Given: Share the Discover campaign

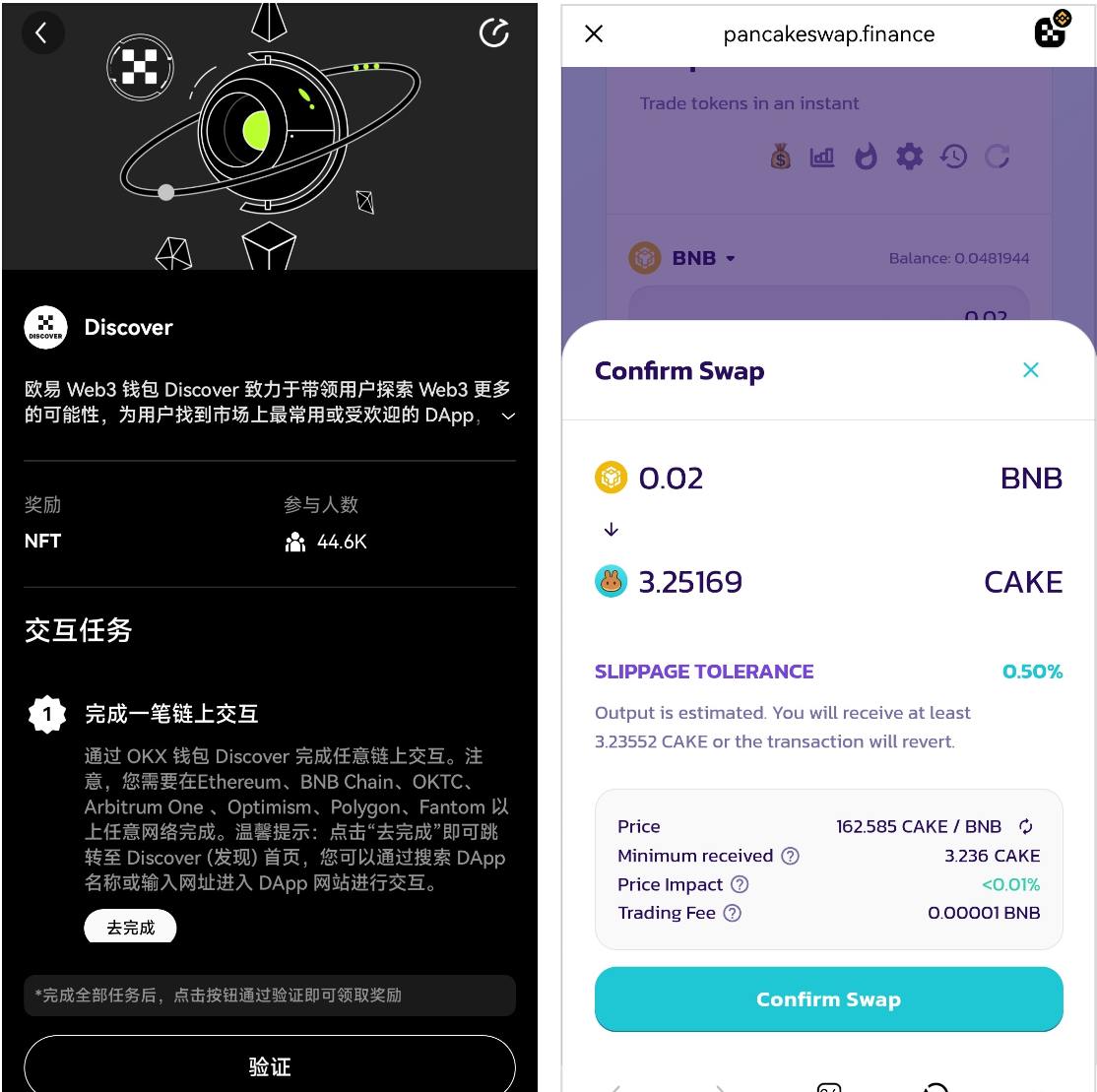Looking at the screenshot, I should pyautogui.click(x=493, y=32).
